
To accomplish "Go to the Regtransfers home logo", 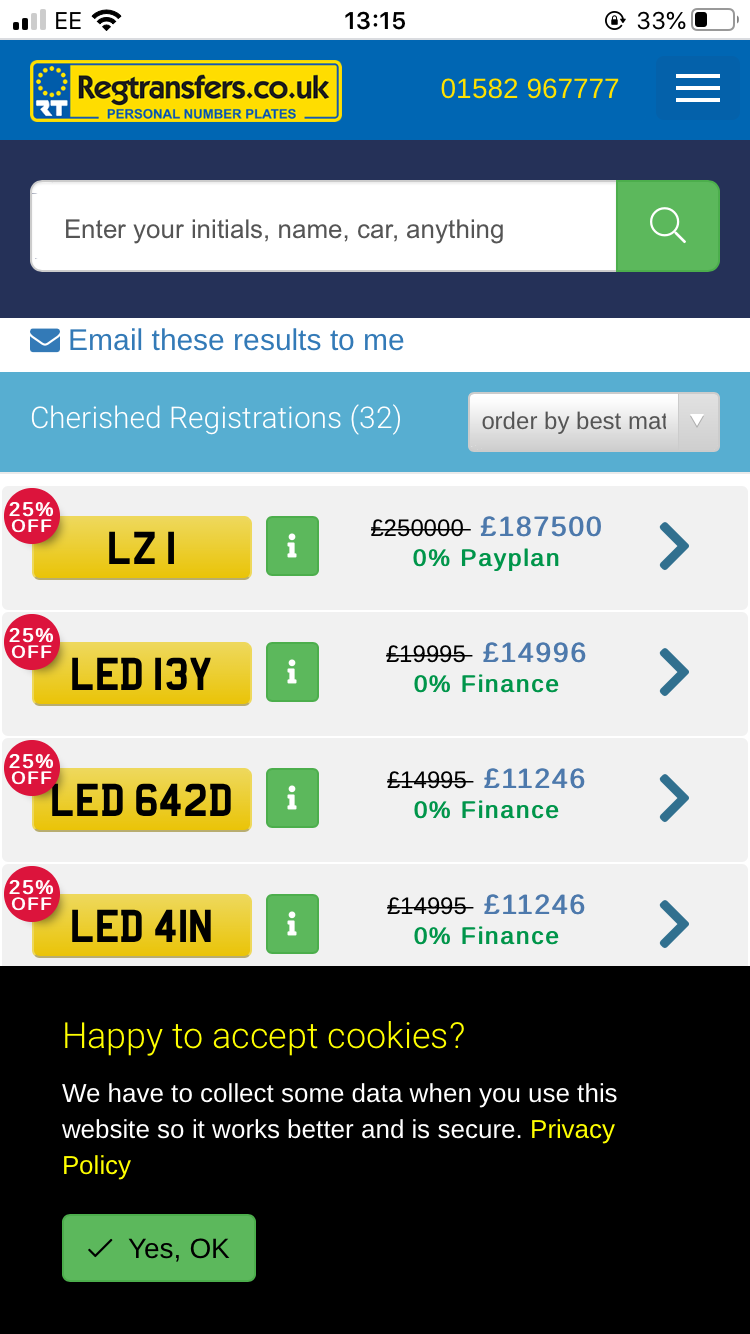I will tap(186, 91).
